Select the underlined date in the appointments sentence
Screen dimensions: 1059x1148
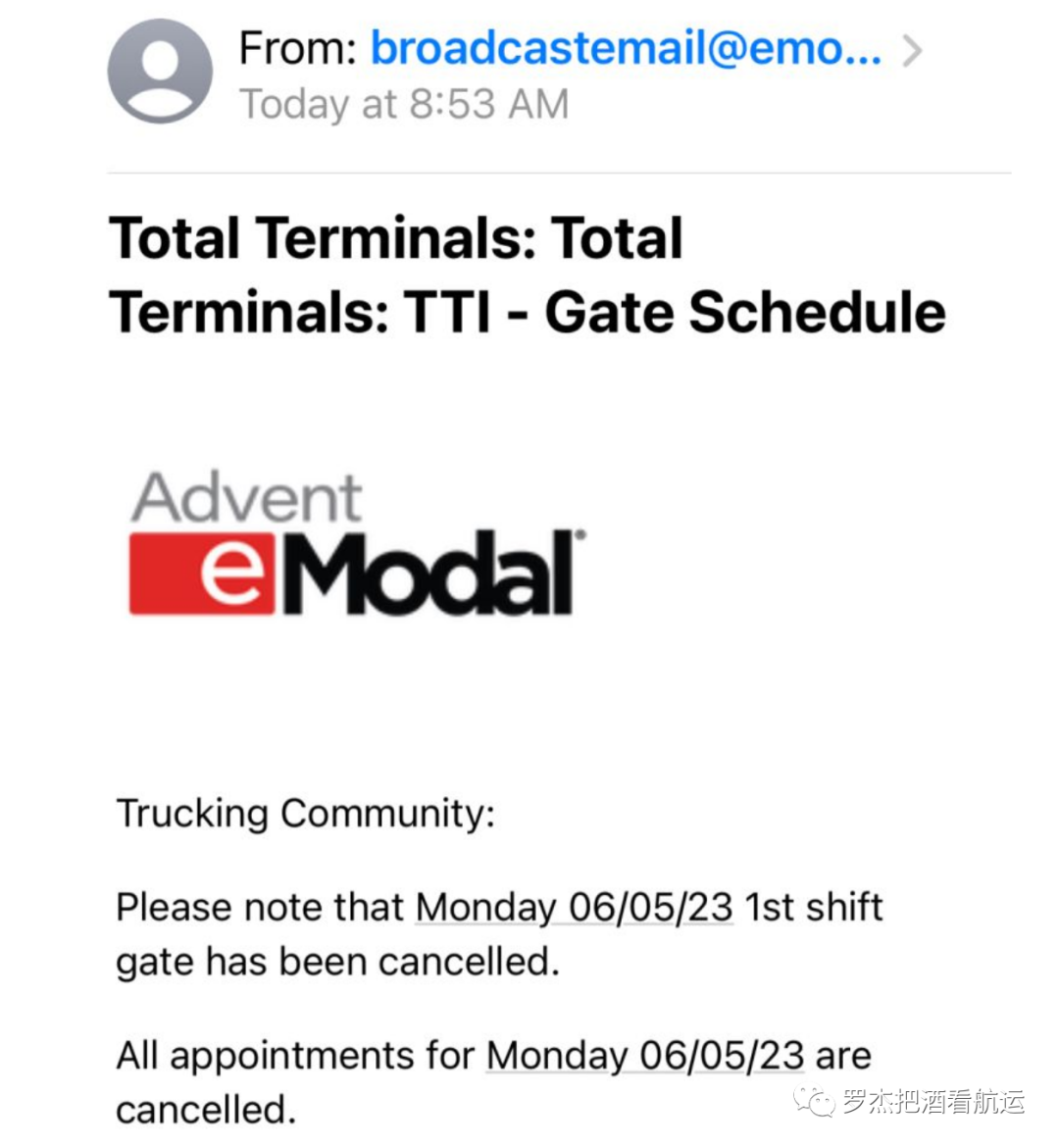645,1056
